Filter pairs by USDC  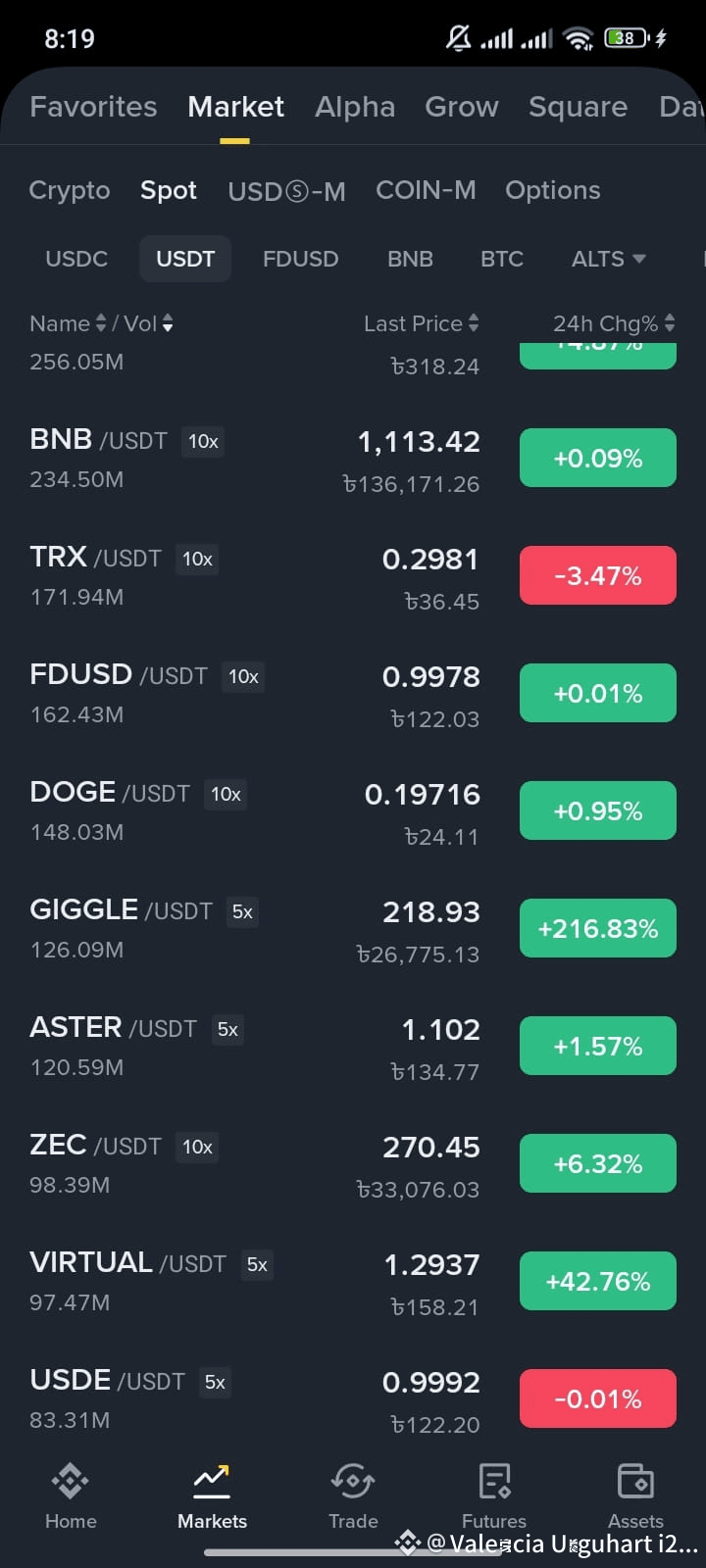76,259
